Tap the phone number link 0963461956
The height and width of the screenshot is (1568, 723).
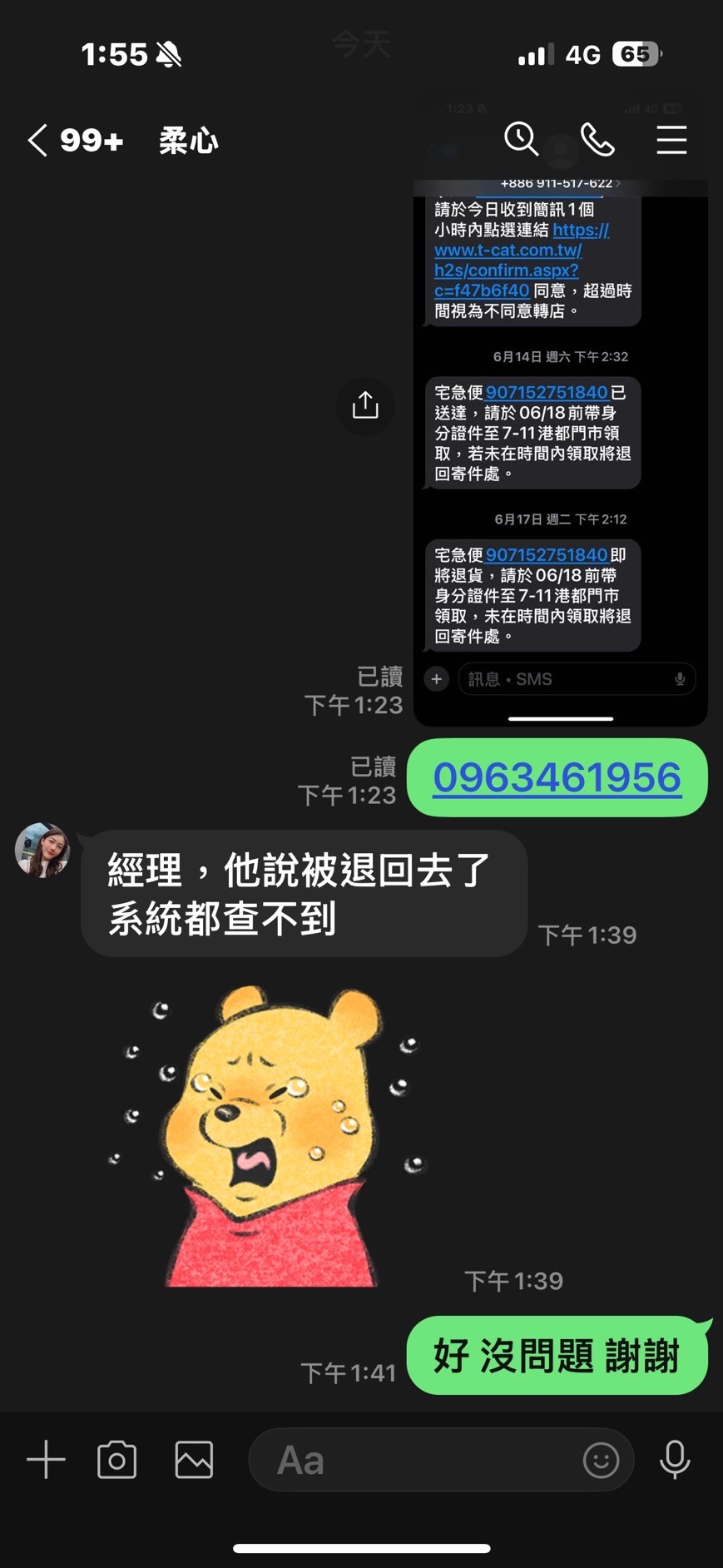pyautogui.click(x=557, y=777)
